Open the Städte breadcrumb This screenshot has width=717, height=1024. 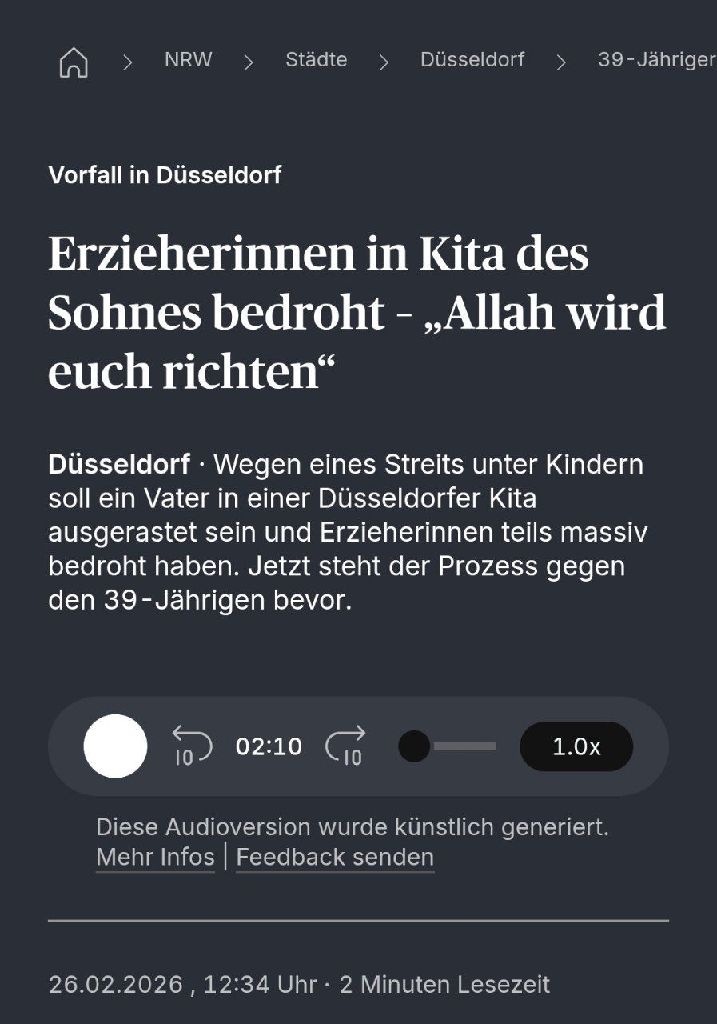[x=316, y=60]
